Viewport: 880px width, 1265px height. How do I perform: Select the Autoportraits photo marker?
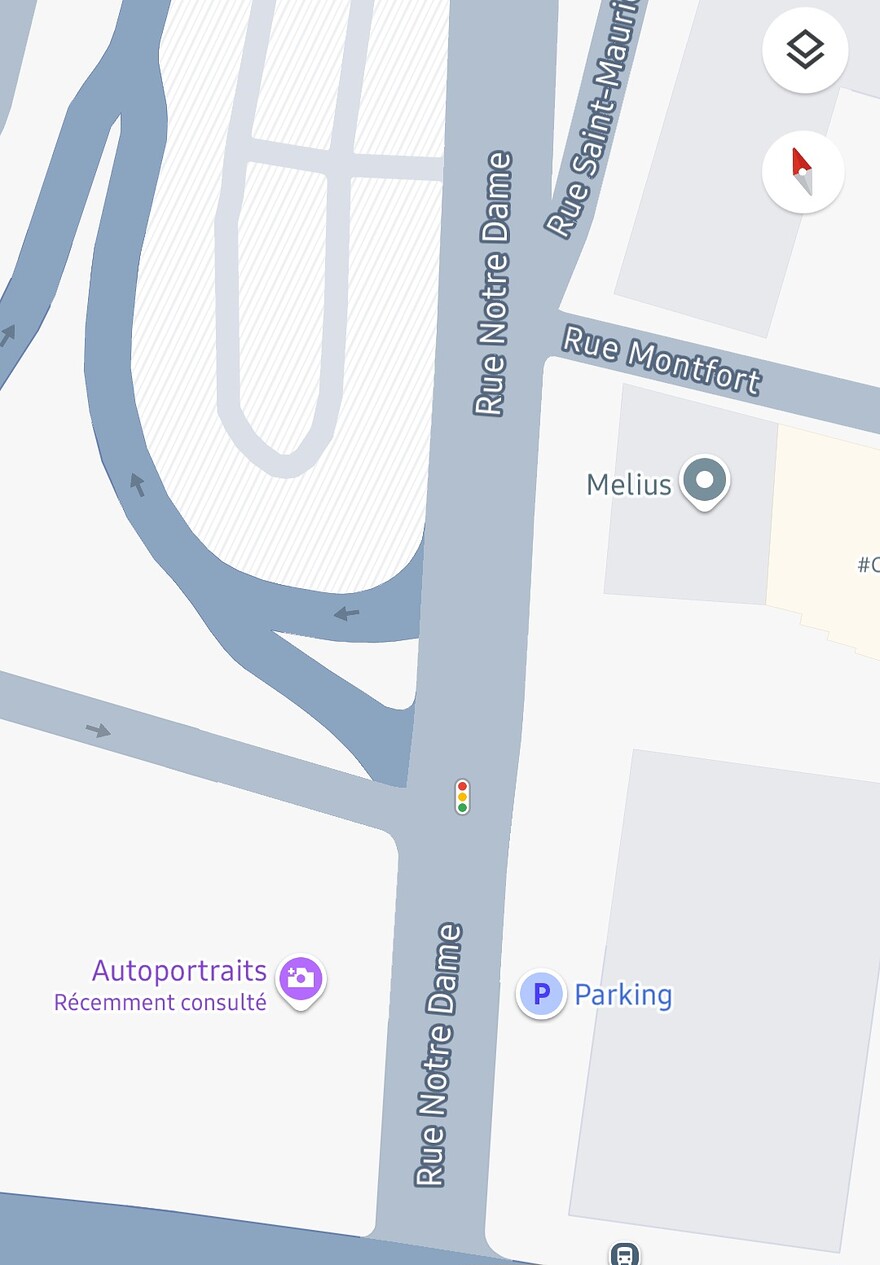pos(300,979)
